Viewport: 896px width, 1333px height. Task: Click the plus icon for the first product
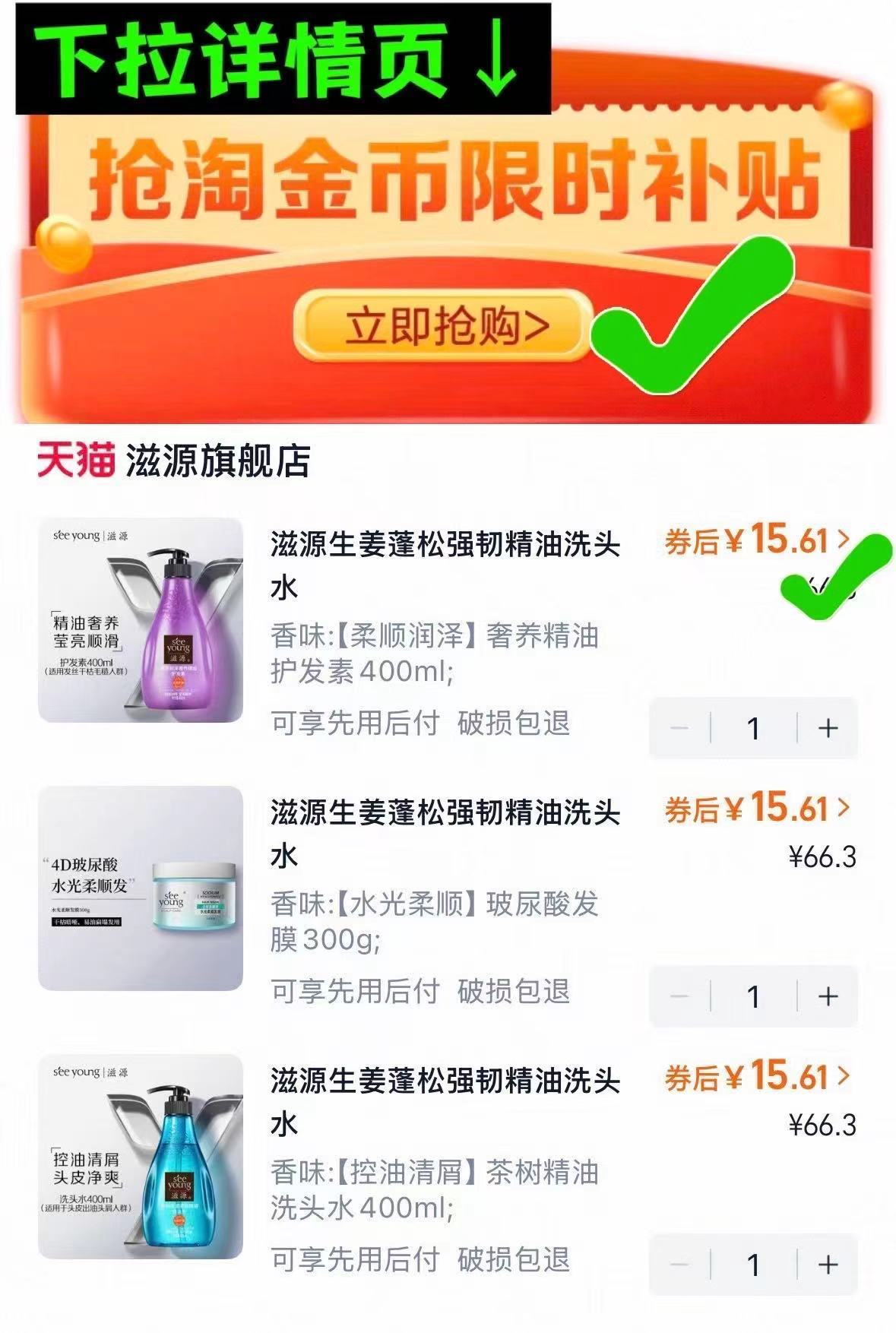pyautogui.click(x=826, y=727)
